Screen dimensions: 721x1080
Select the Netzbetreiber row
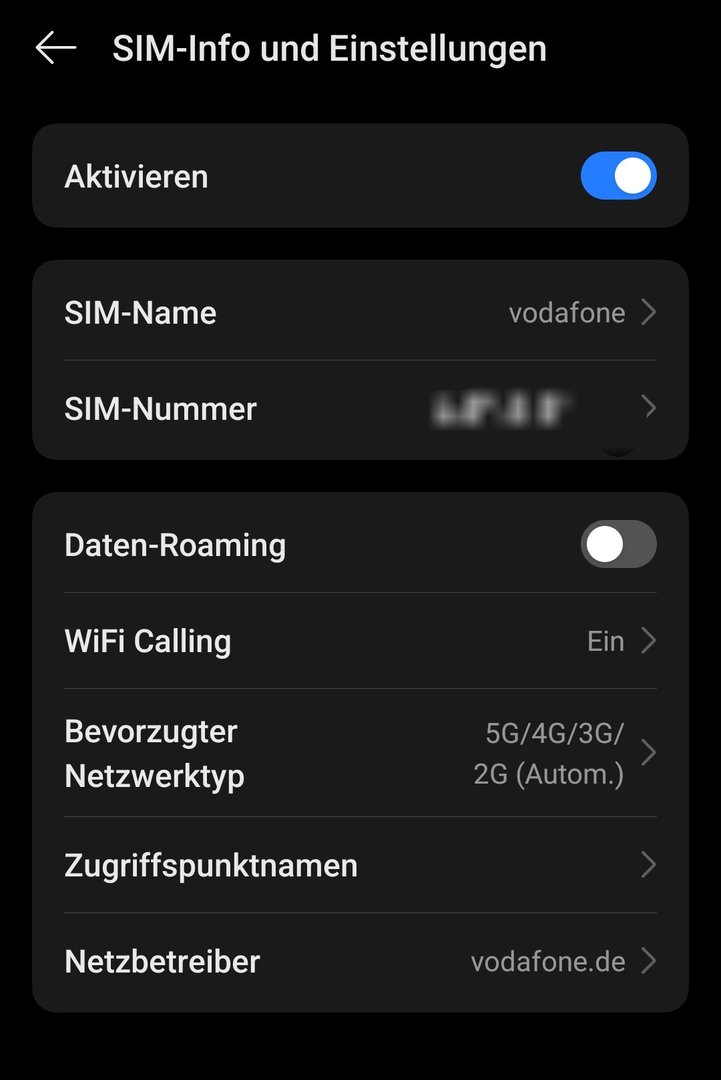pos(360,961)
